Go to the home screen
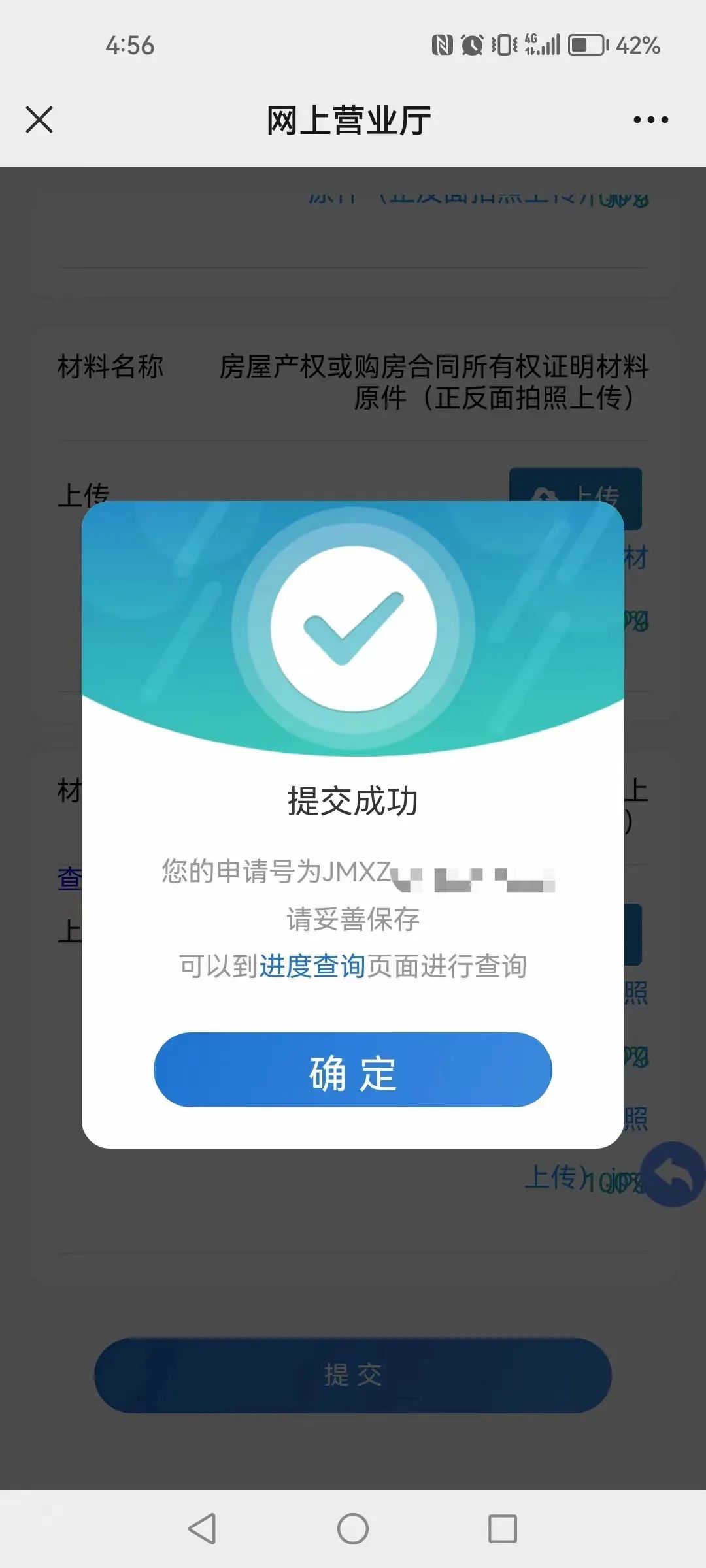The width and height of the screenshot is (706, 1568). [x=353, y=1529]
